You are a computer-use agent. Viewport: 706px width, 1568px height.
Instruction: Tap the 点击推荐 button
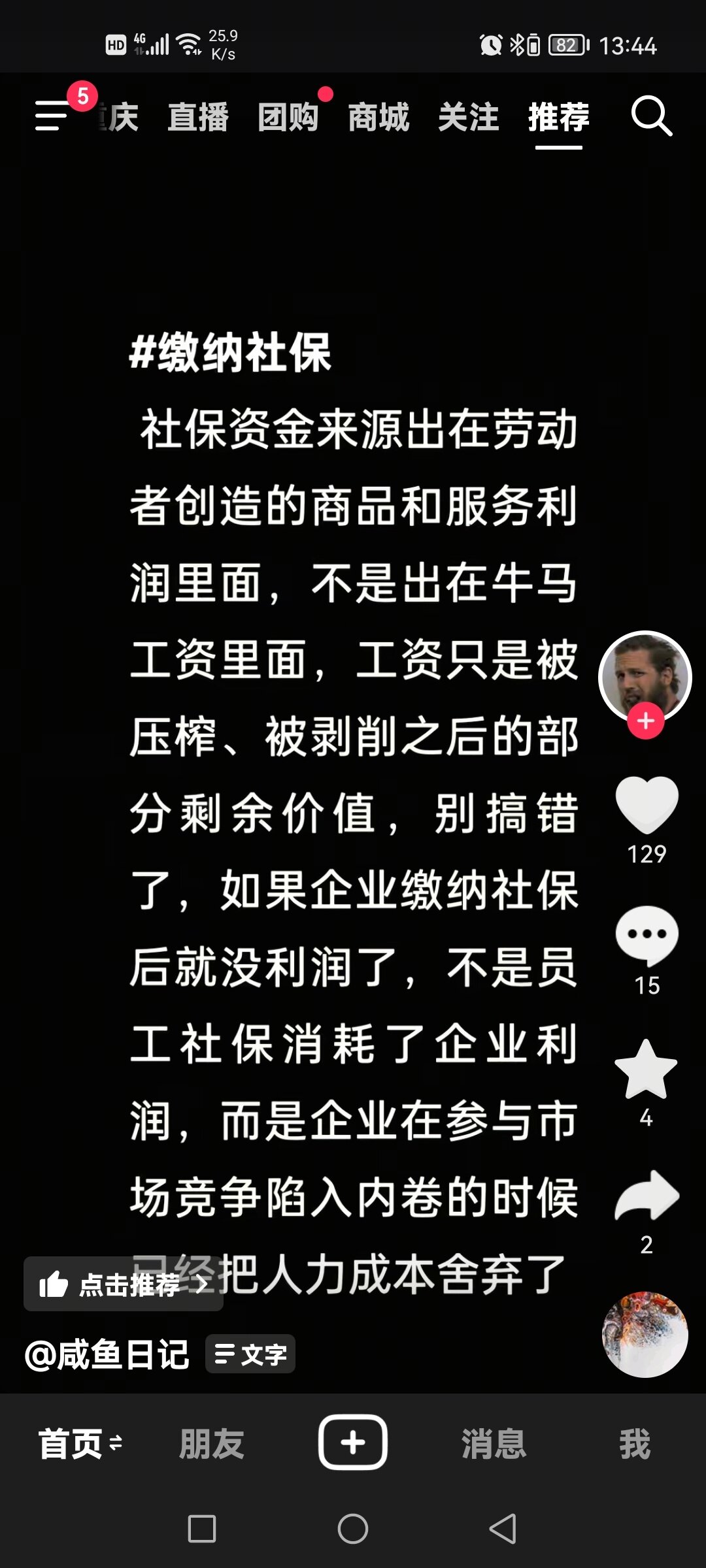click(x=123, y=1284)
